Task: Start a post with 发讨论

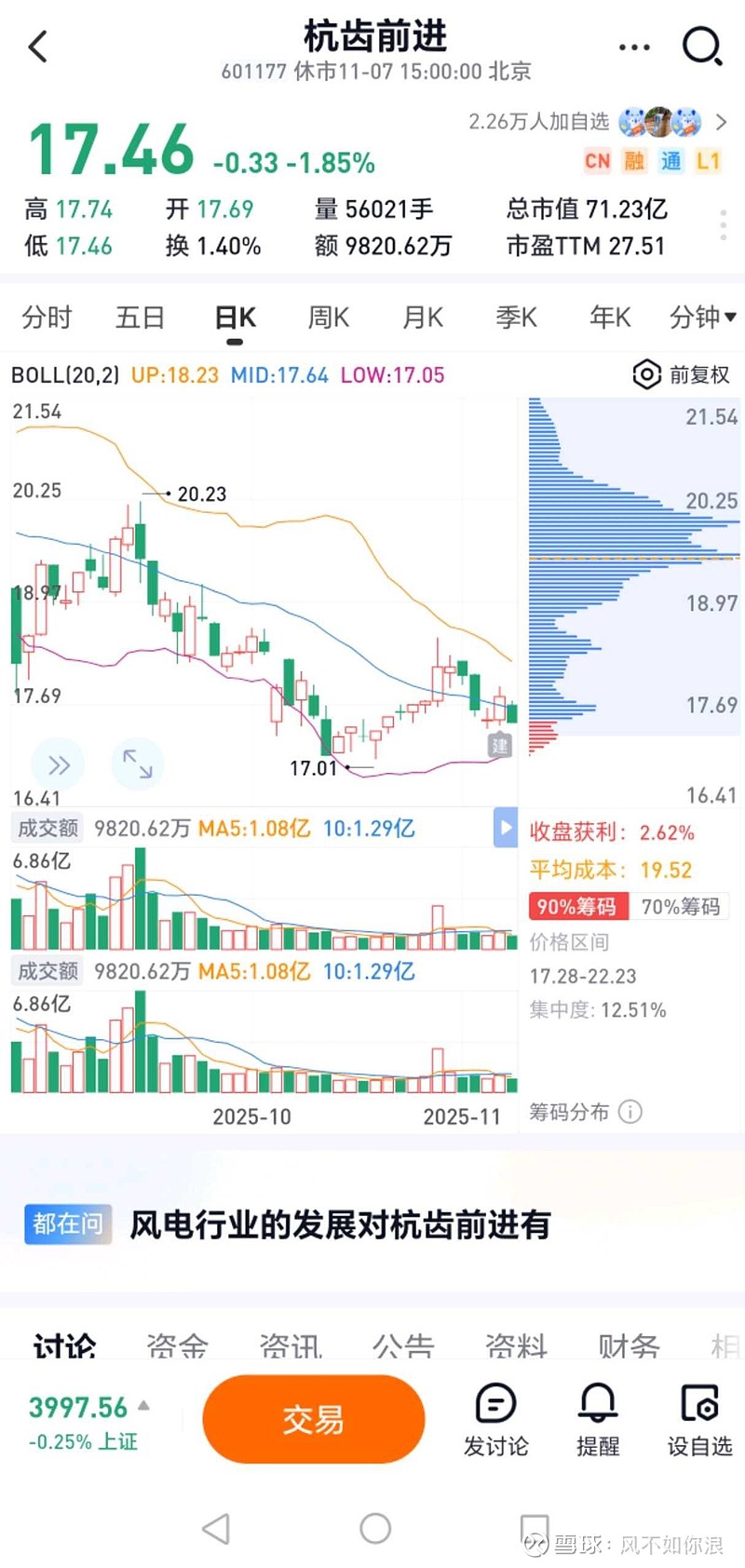Action: coord(495,1420)
